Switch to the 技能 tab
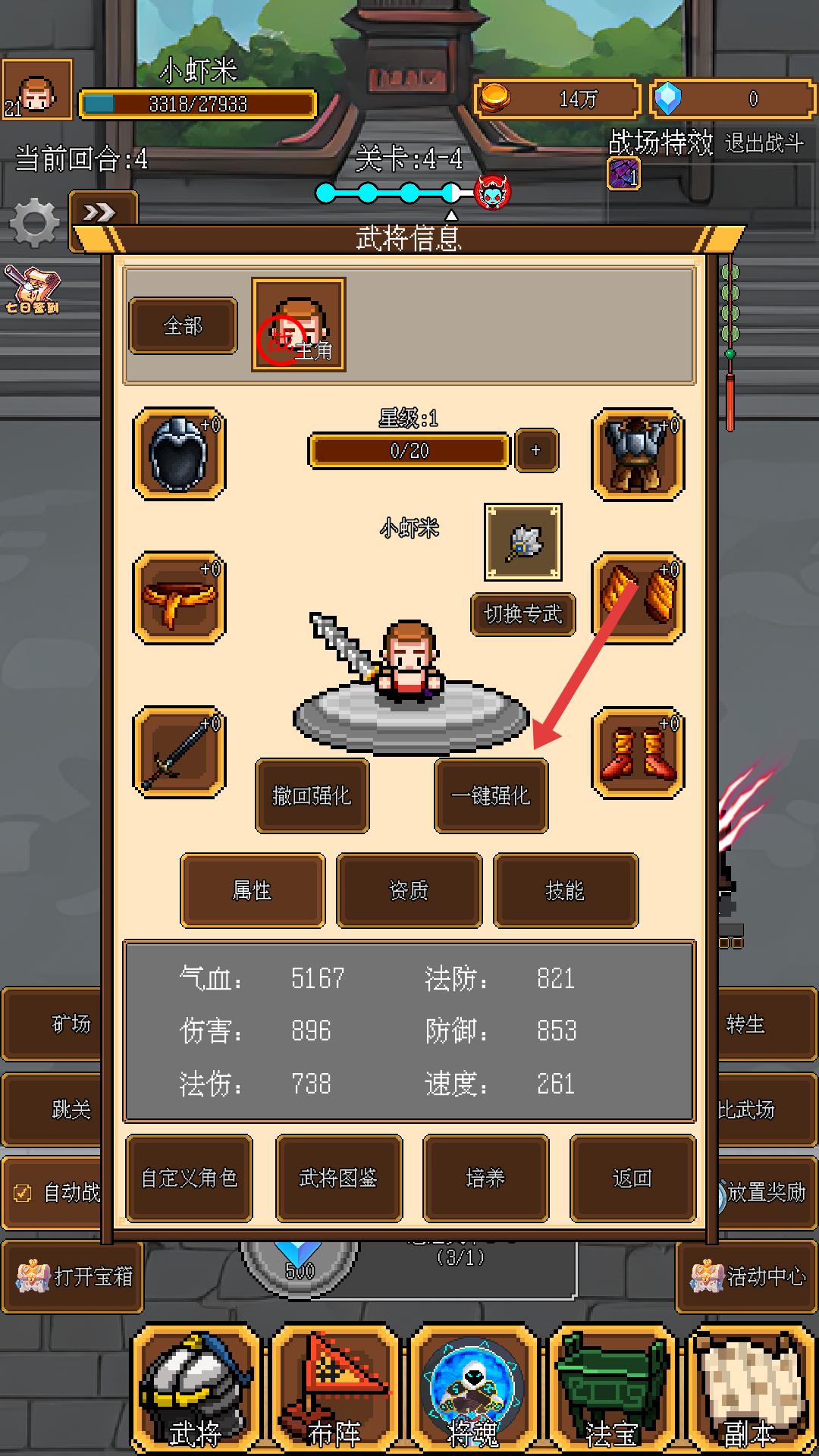819x1456 pixels. point(565,890)
